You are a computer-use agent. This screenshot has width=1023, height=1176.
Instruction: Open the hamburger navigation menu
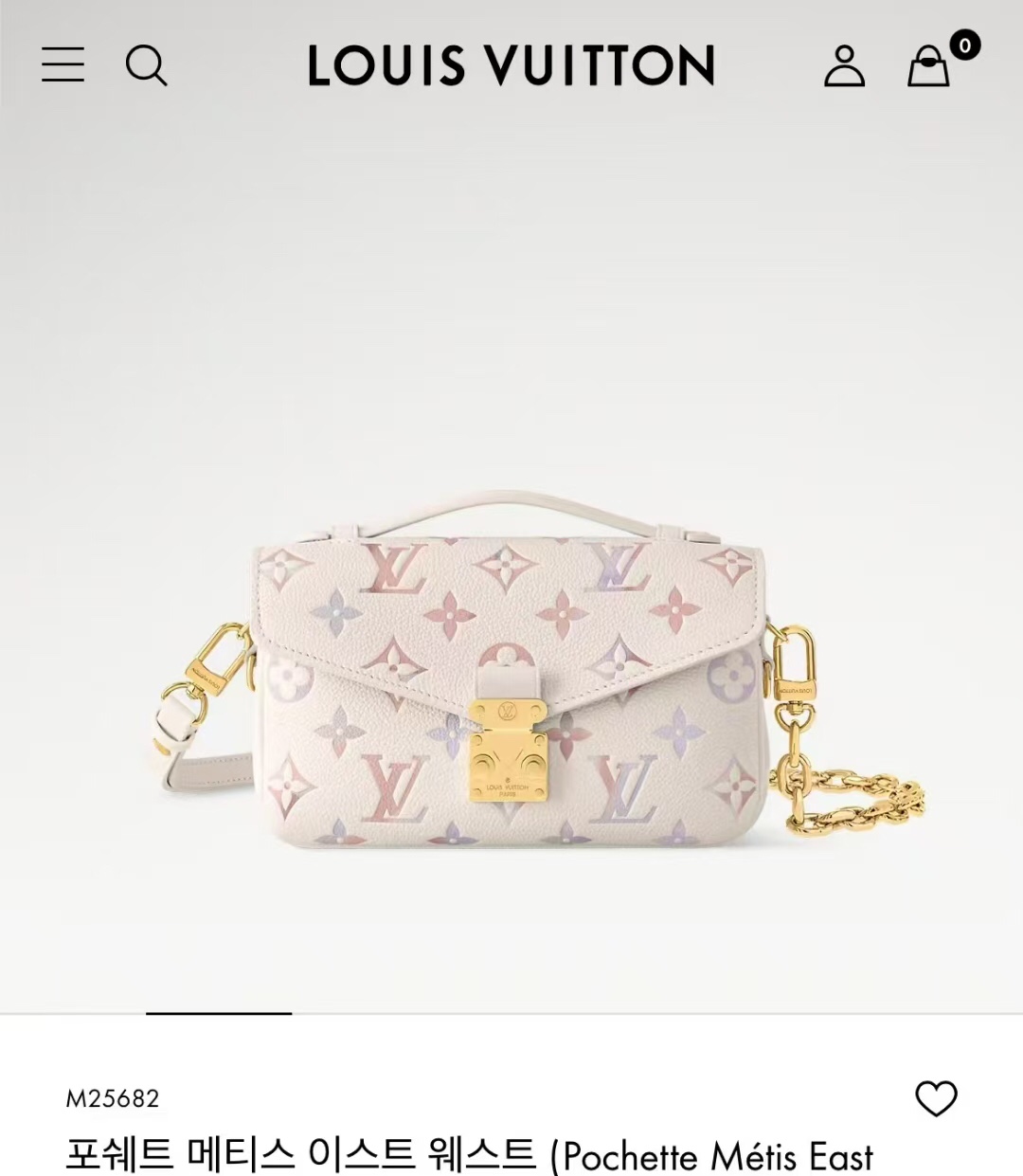(63, 65)
